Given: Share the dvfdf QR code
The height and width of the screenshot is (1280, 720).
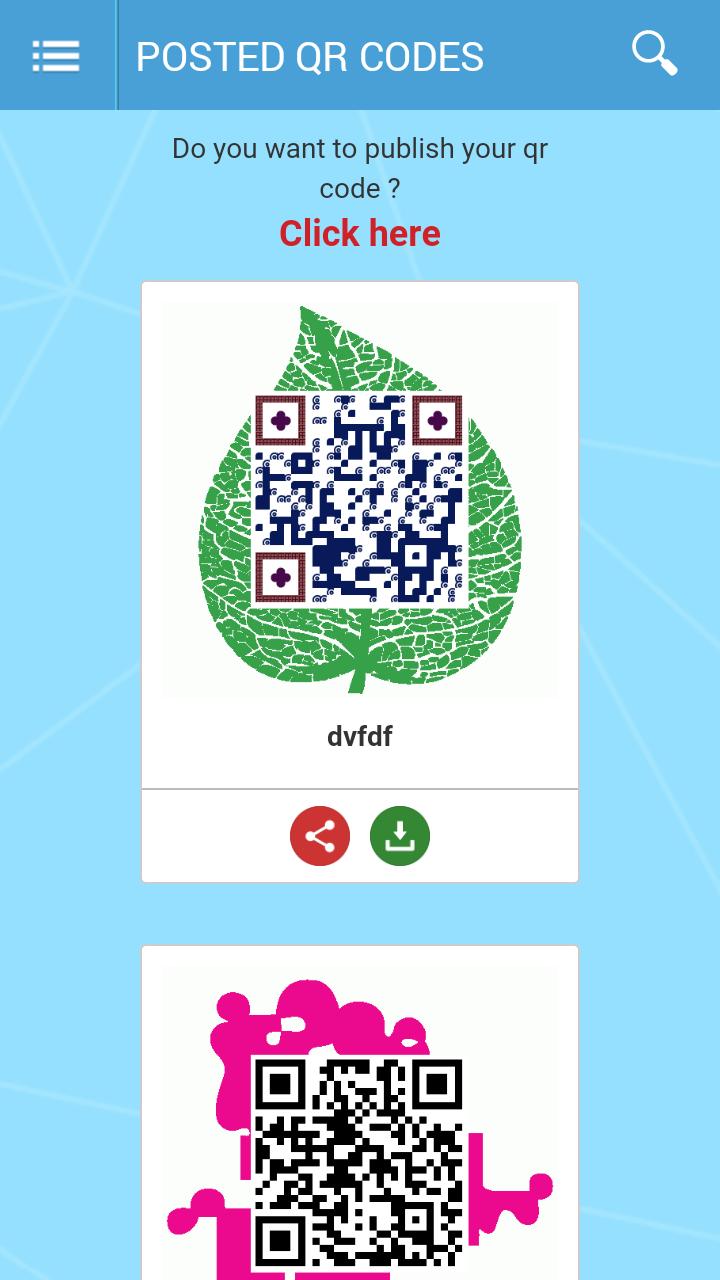Looking at the screenshot, I should (320, 836).
